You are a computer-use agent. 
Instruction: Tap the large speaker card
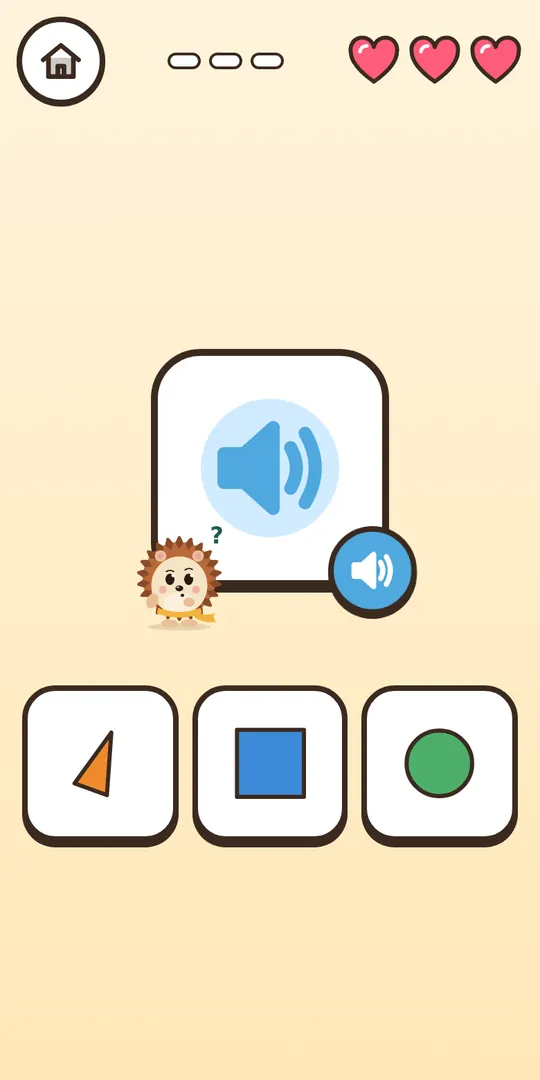tap(269, 470)
